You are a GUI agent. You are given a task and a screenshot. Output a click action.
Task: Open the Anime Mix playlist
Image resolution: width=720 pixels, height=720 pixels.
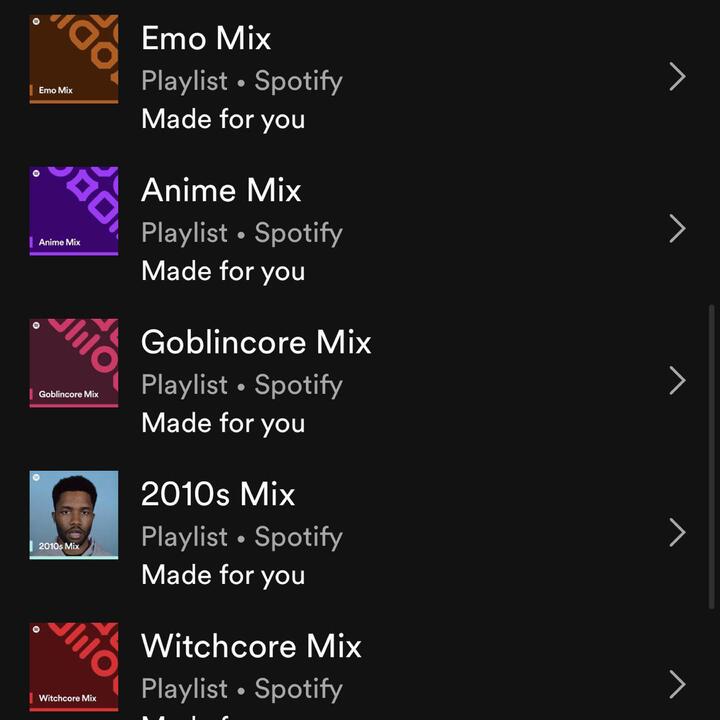(x=221, y=191)
